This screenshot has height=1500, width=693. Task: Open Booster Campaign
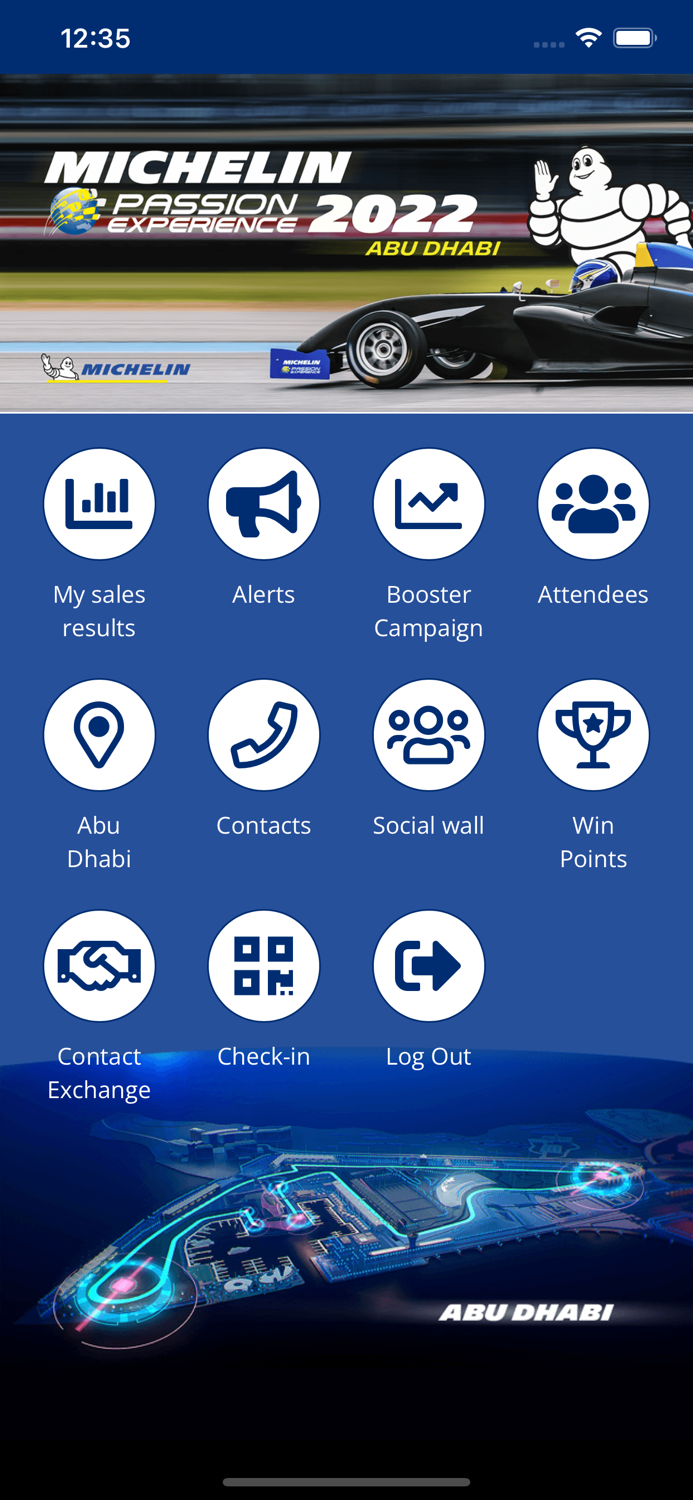(x=428, y=504)
